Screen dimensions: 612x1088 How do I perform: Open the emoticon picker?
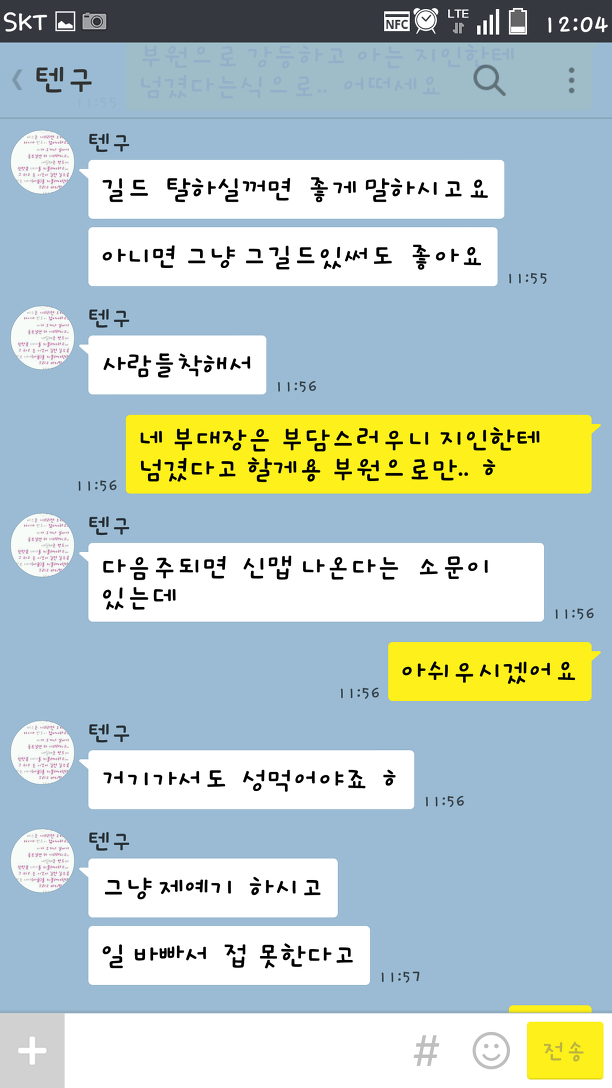click(x=491, y=1050)
